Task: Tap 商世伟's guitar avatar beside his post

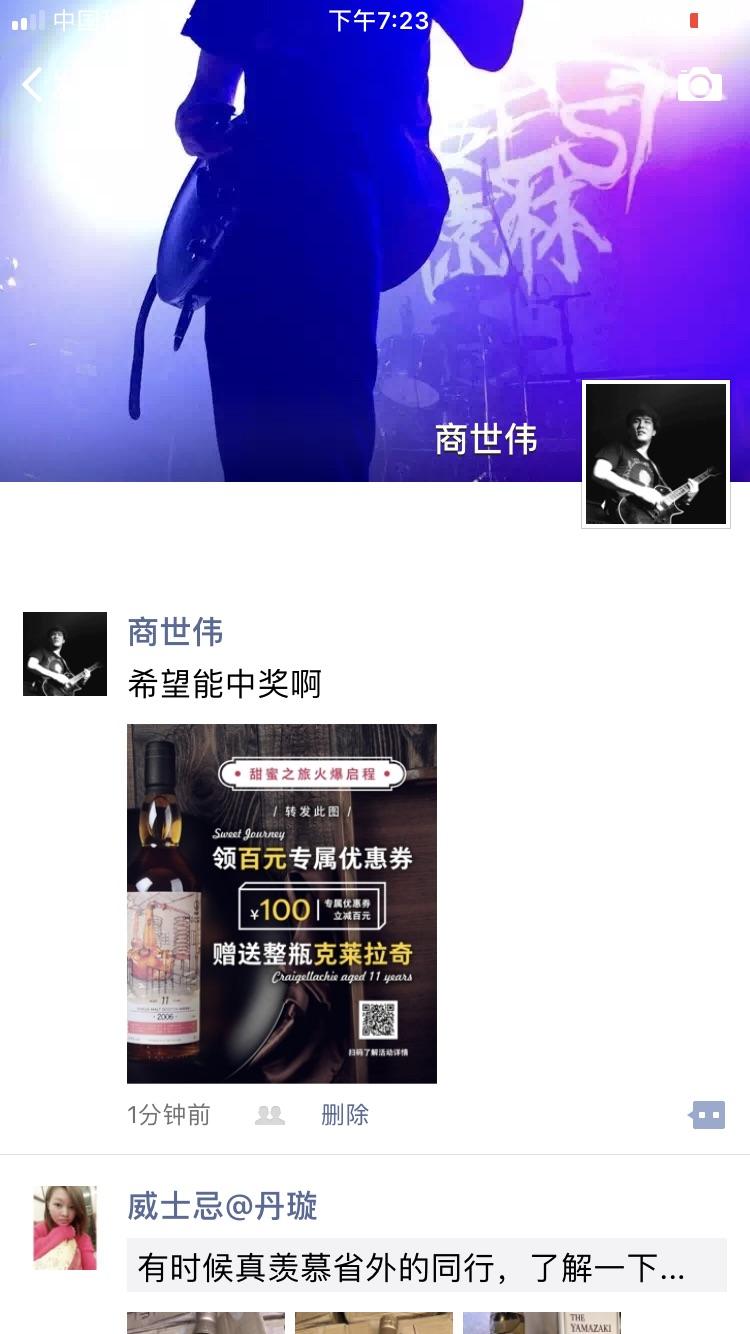Action: click(64, 653)
